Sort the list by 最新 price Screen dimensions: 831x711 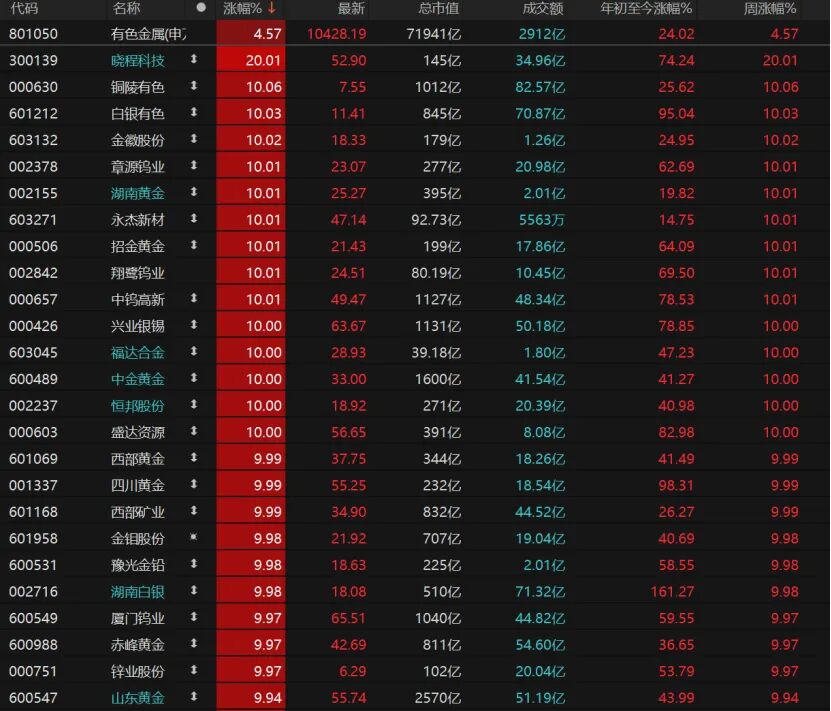pyautogui.click(x=351, y=9)
